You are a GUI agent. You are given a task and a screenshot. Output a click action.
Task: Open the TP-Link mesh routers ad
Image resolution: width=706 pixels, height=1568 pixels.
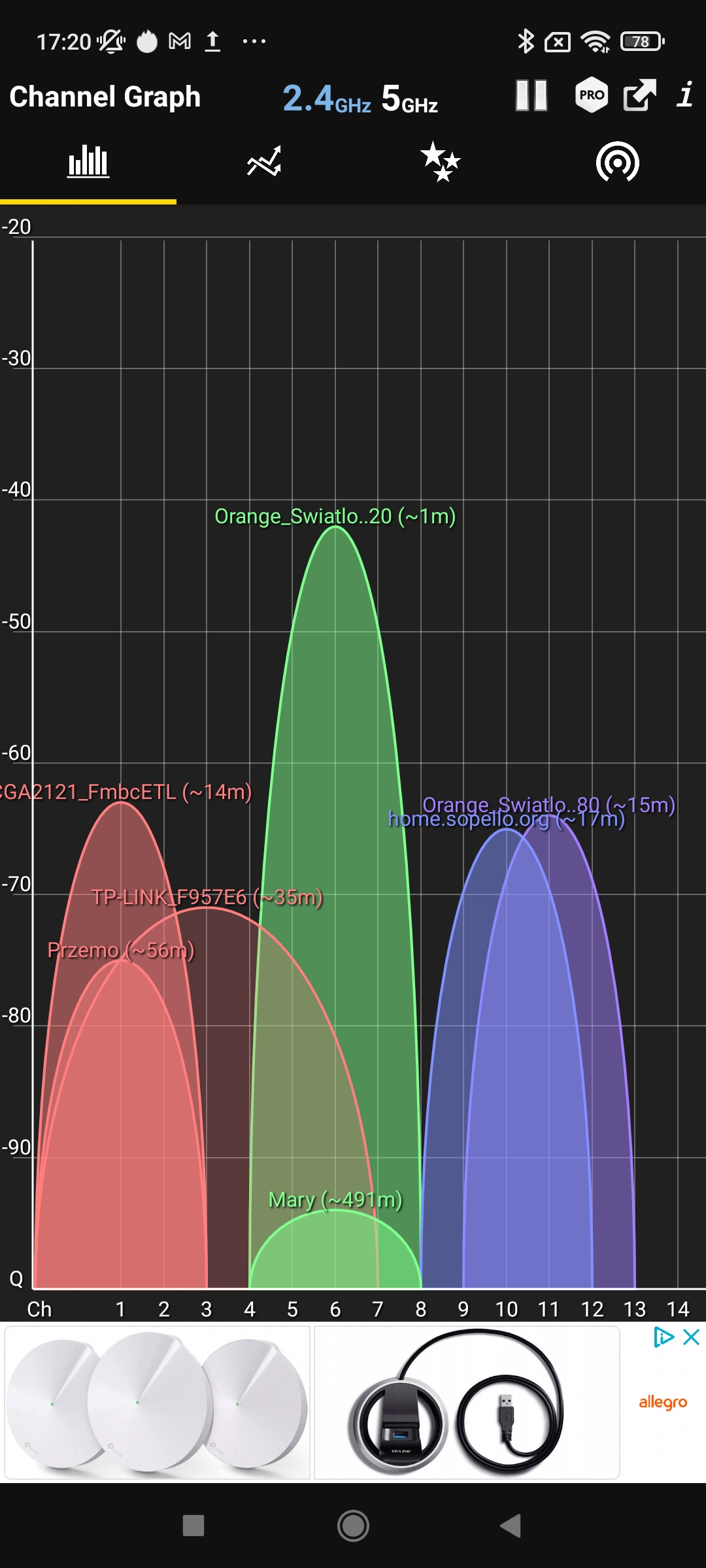click(x=158, y=1403)
